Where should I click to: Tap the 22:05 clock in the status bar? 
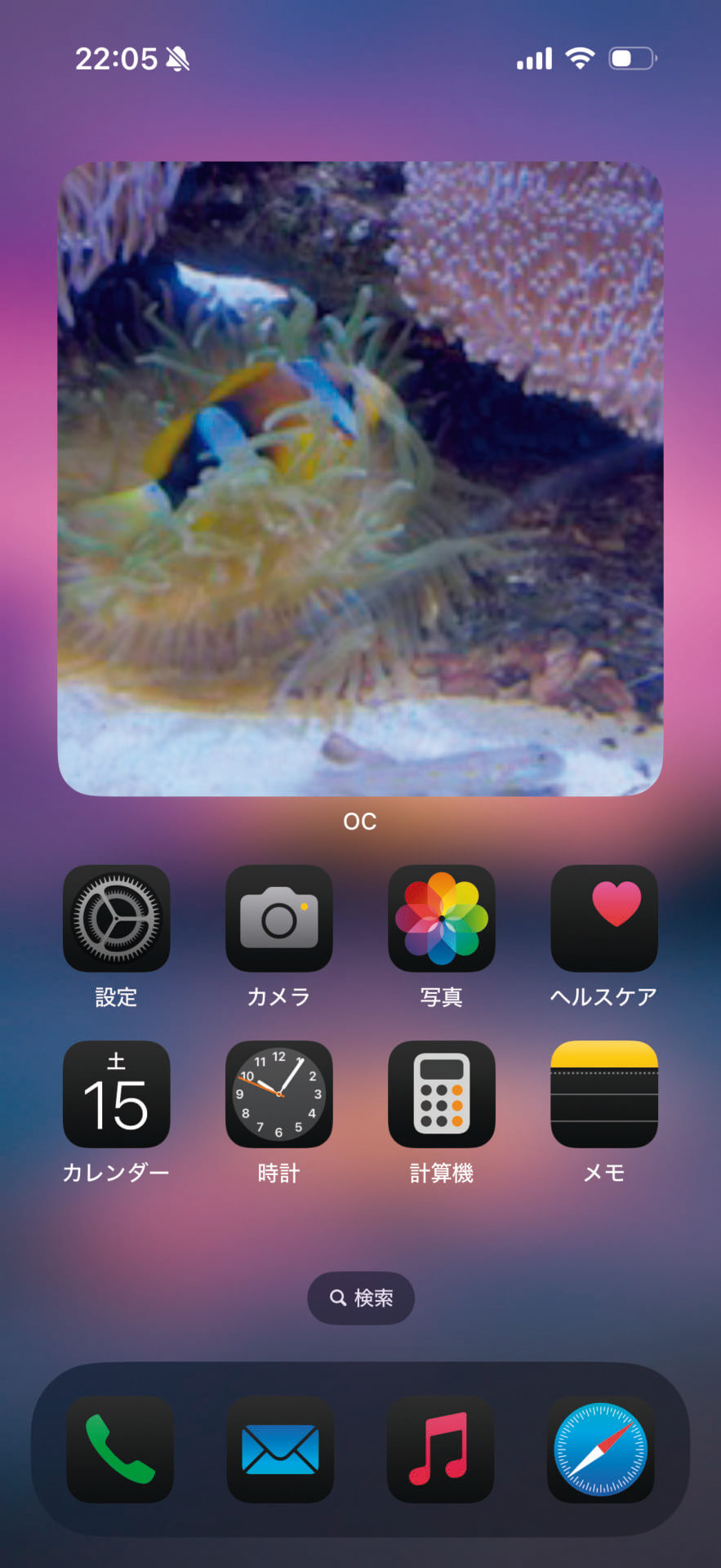(117, 58)
